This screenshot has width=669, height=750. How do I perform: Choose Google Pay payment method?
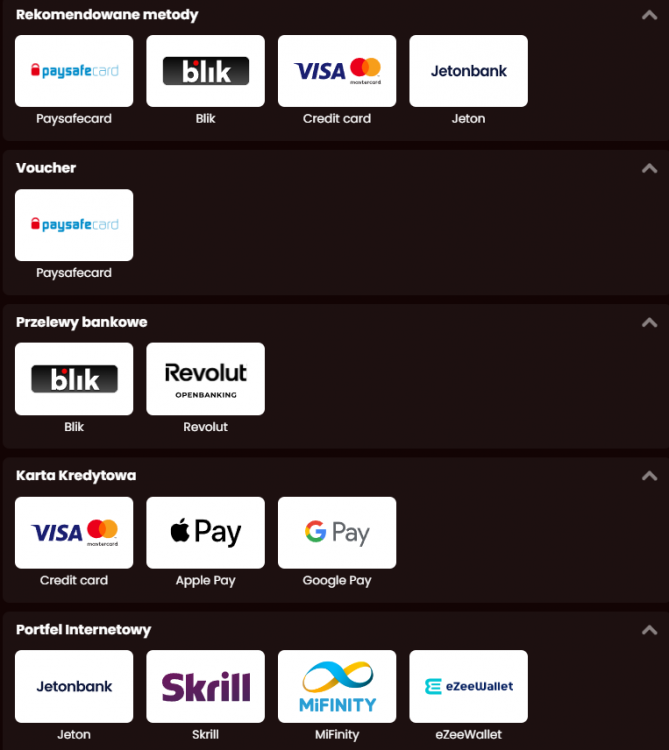coord(337,532)
